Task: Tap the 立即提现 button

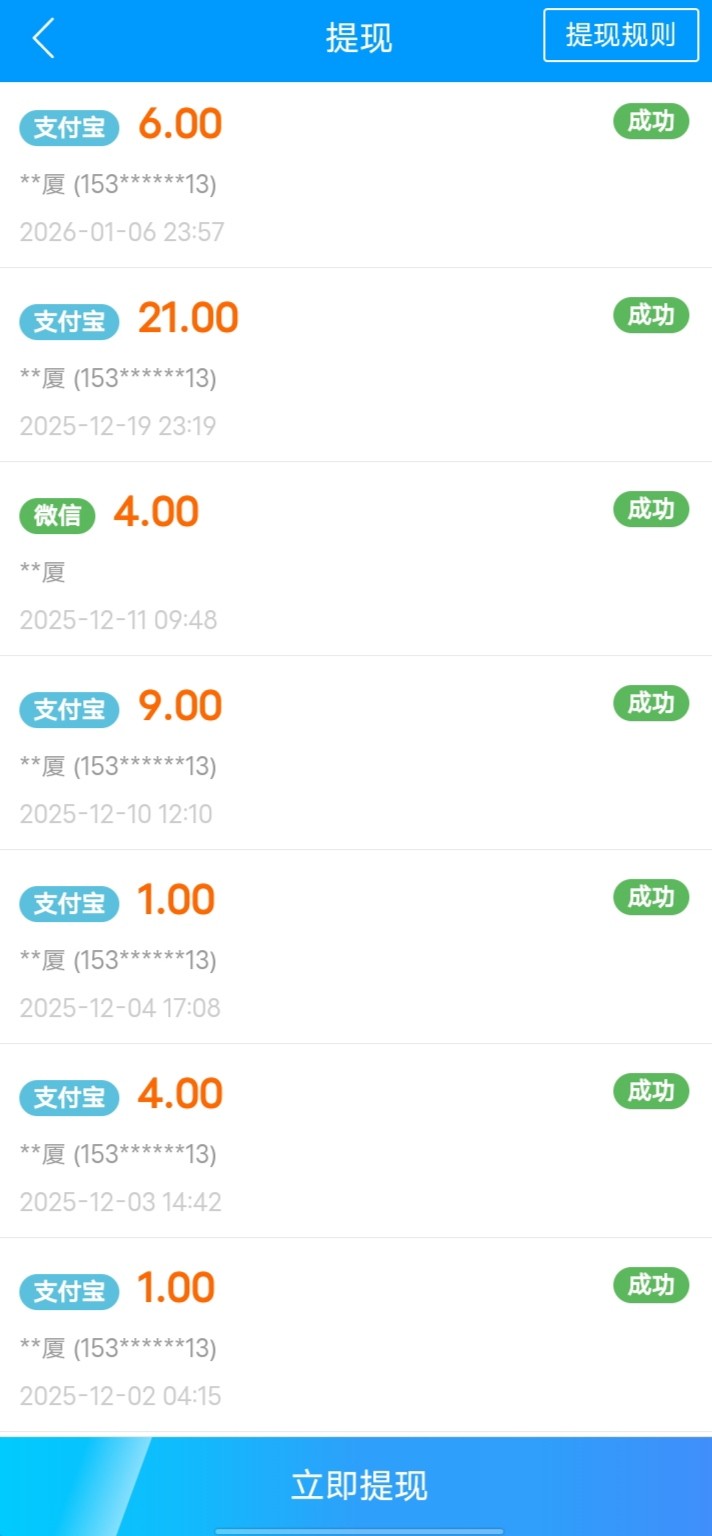Action: [x=358, y=1485]
